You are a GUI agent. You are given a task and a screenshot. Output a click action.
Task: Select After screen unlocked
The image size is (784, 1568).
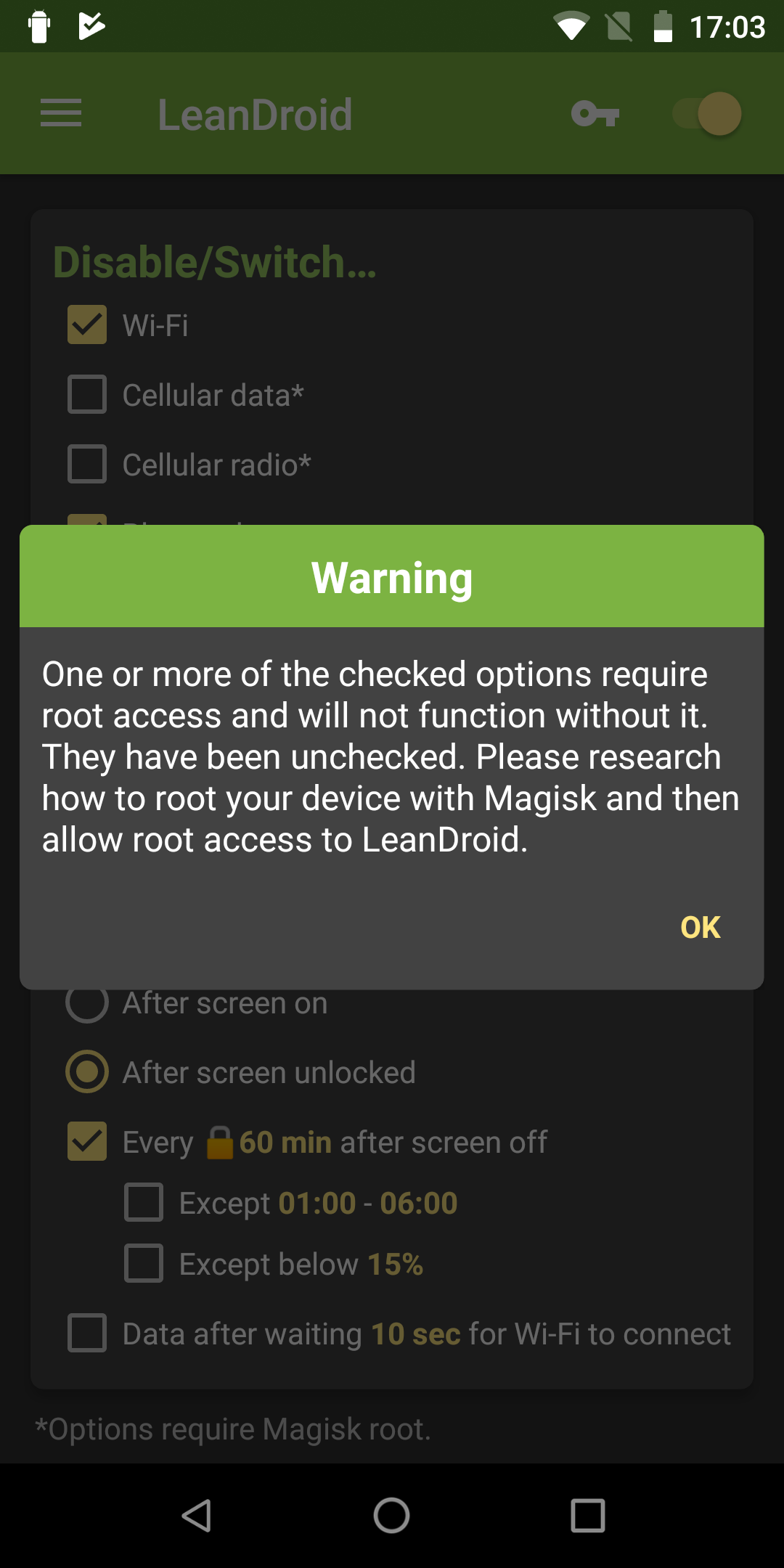(87, 1072)
